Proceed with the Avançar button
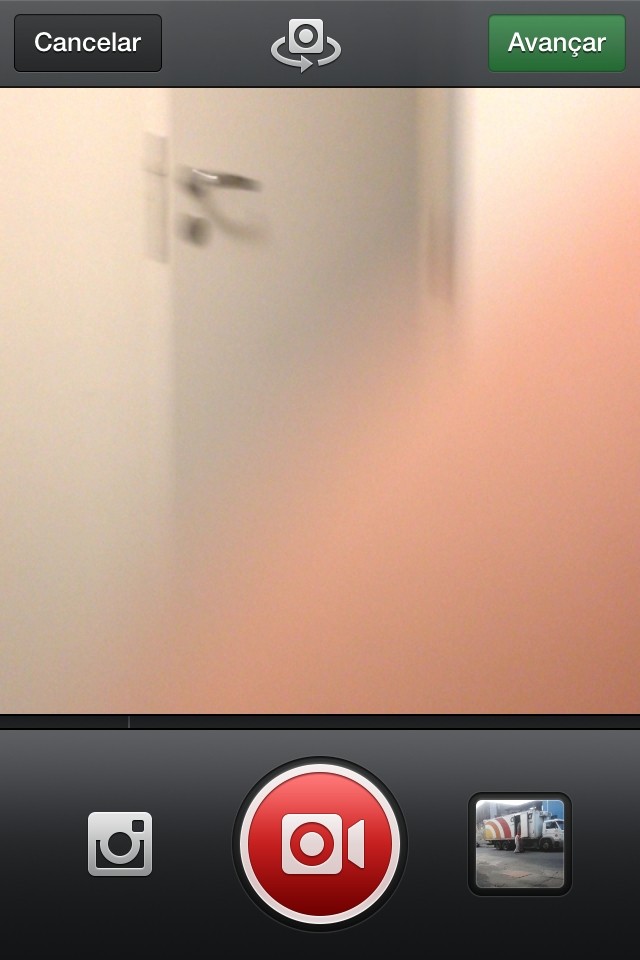640x960 pixels. (x=556, y=43)
